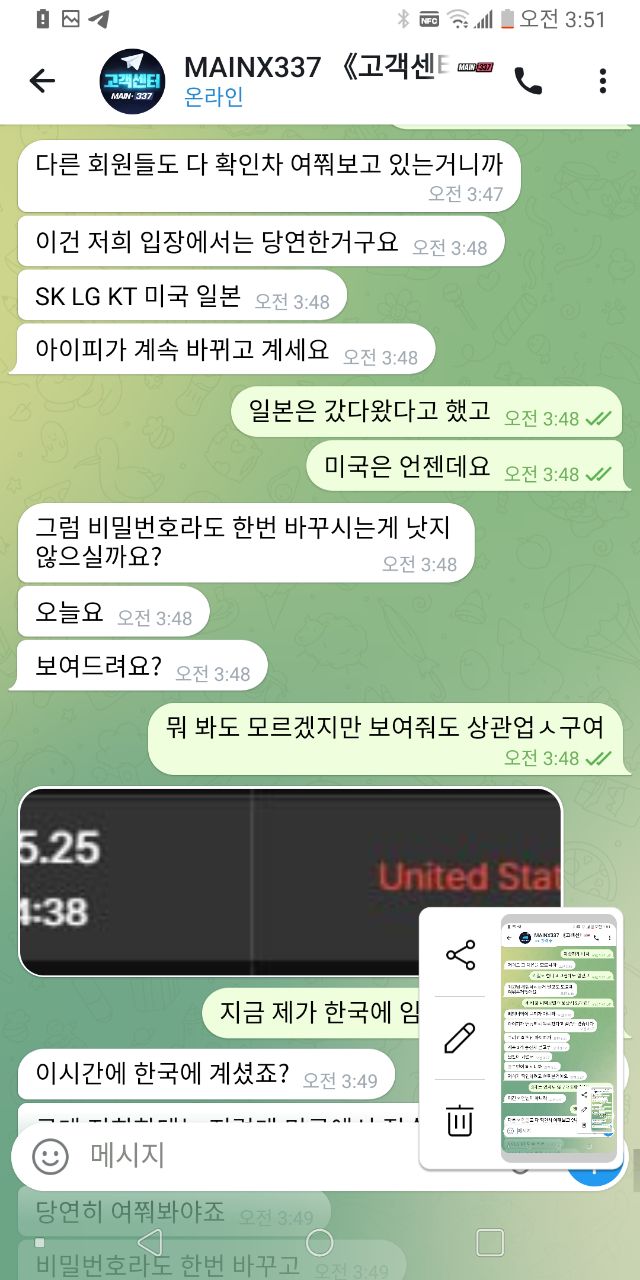Viewport: 640px width, 1280px height.
Task: Start a voice call with MAINX337
Action: (528, 81)
